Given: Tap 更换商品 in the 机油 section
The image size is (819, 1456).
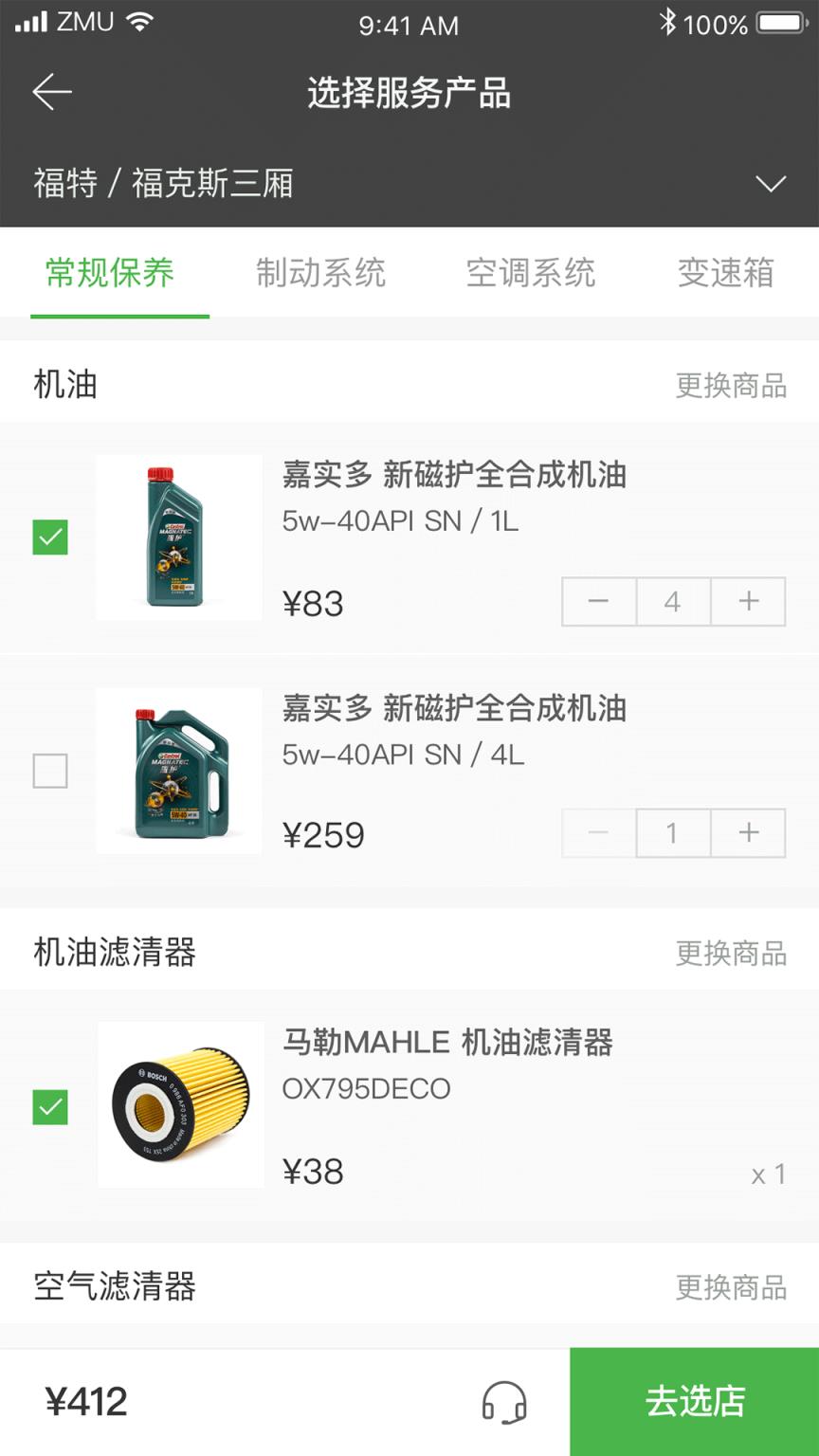Looking at the screenshot, I should pos(731,386).
